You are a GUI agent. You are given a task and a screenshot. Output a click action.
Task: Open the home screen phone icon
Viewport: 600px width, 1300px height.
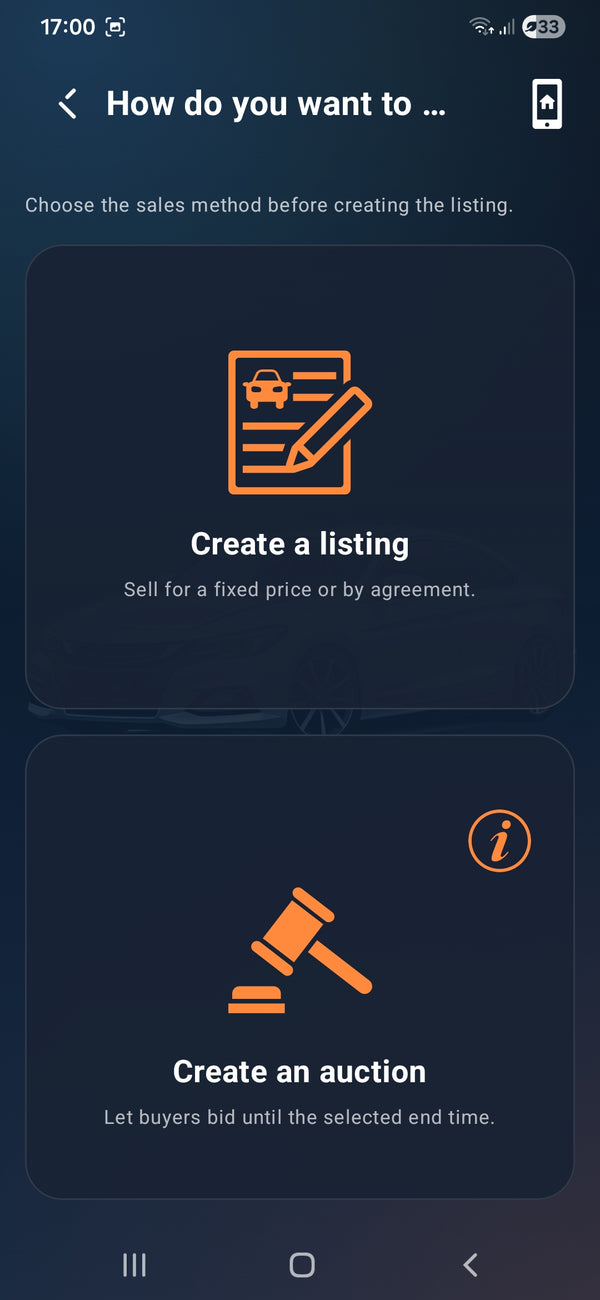[547, 104]
